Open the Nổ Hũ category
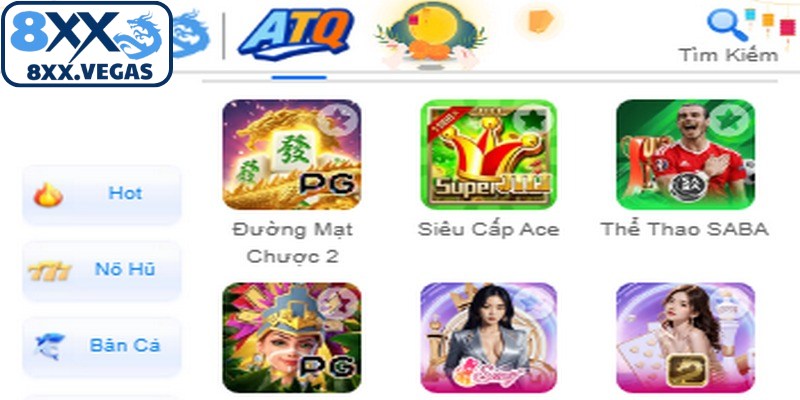Screen dimensions: 800x400 coord(102,270)
